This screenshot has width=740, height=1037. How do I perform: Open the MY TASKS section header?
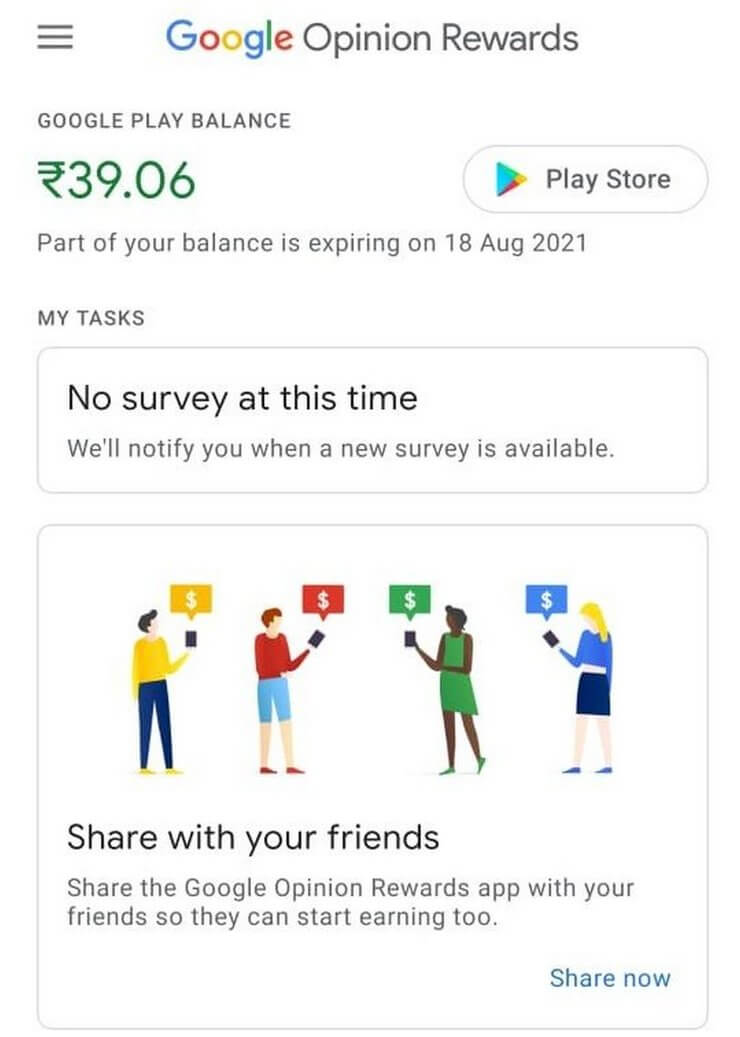pyautogui.click(x=90, y=318)
